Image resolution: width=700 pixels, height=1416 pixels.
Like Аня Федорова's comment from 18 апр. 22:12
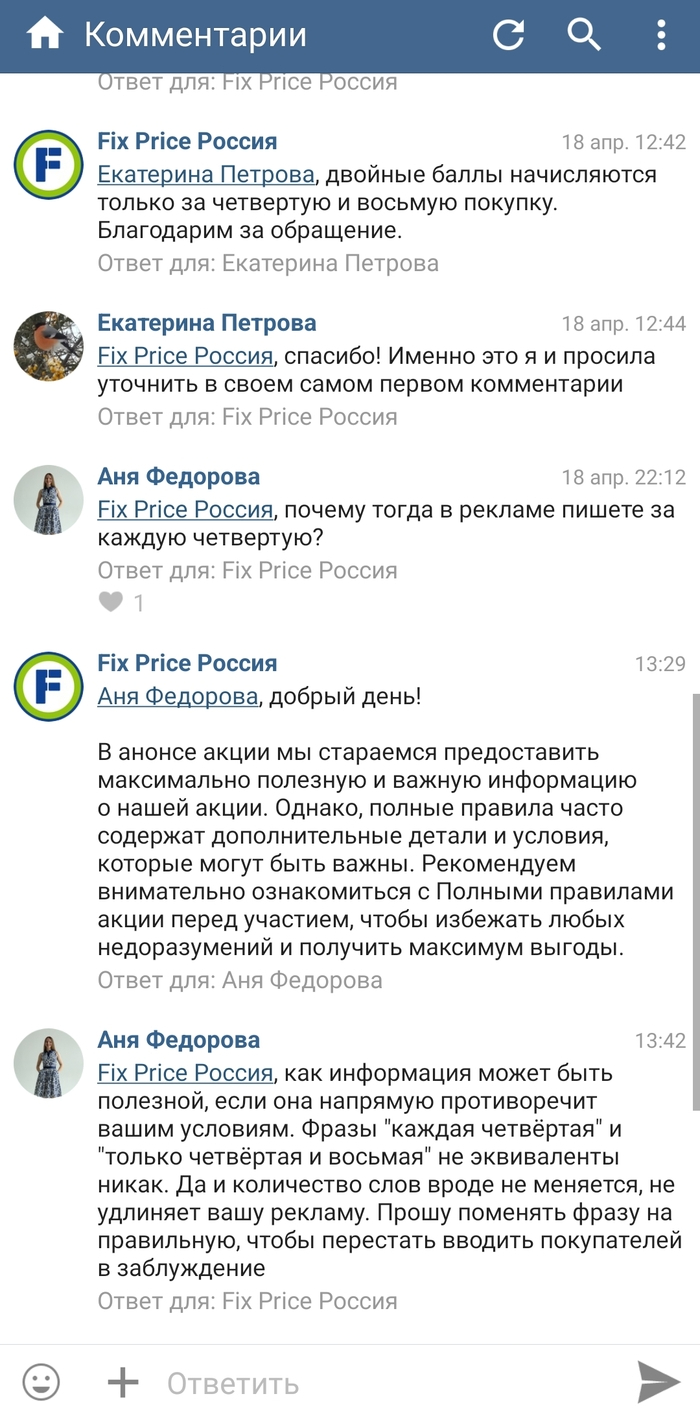click(x=111, y=602)
